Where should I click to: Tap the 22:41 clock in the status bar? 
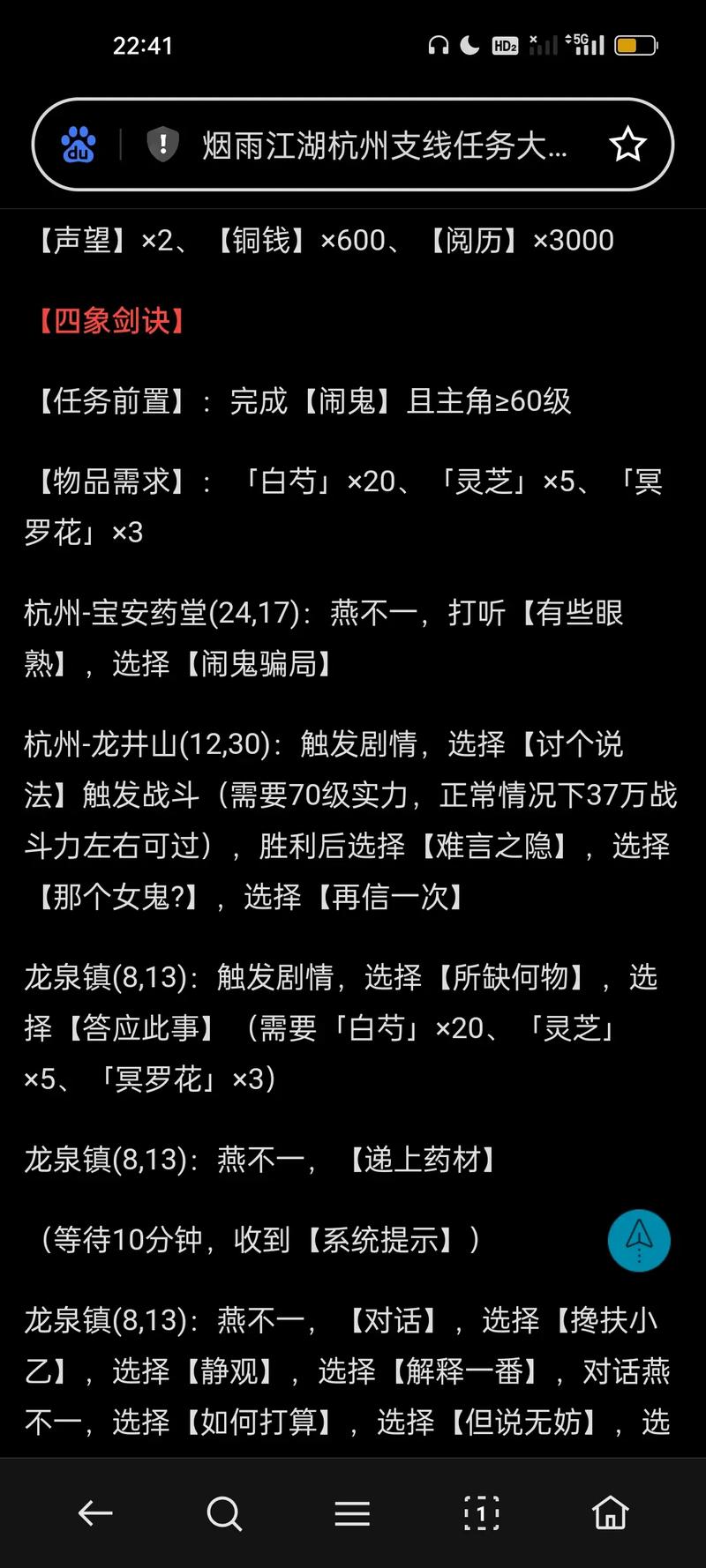tap(141, 44)
